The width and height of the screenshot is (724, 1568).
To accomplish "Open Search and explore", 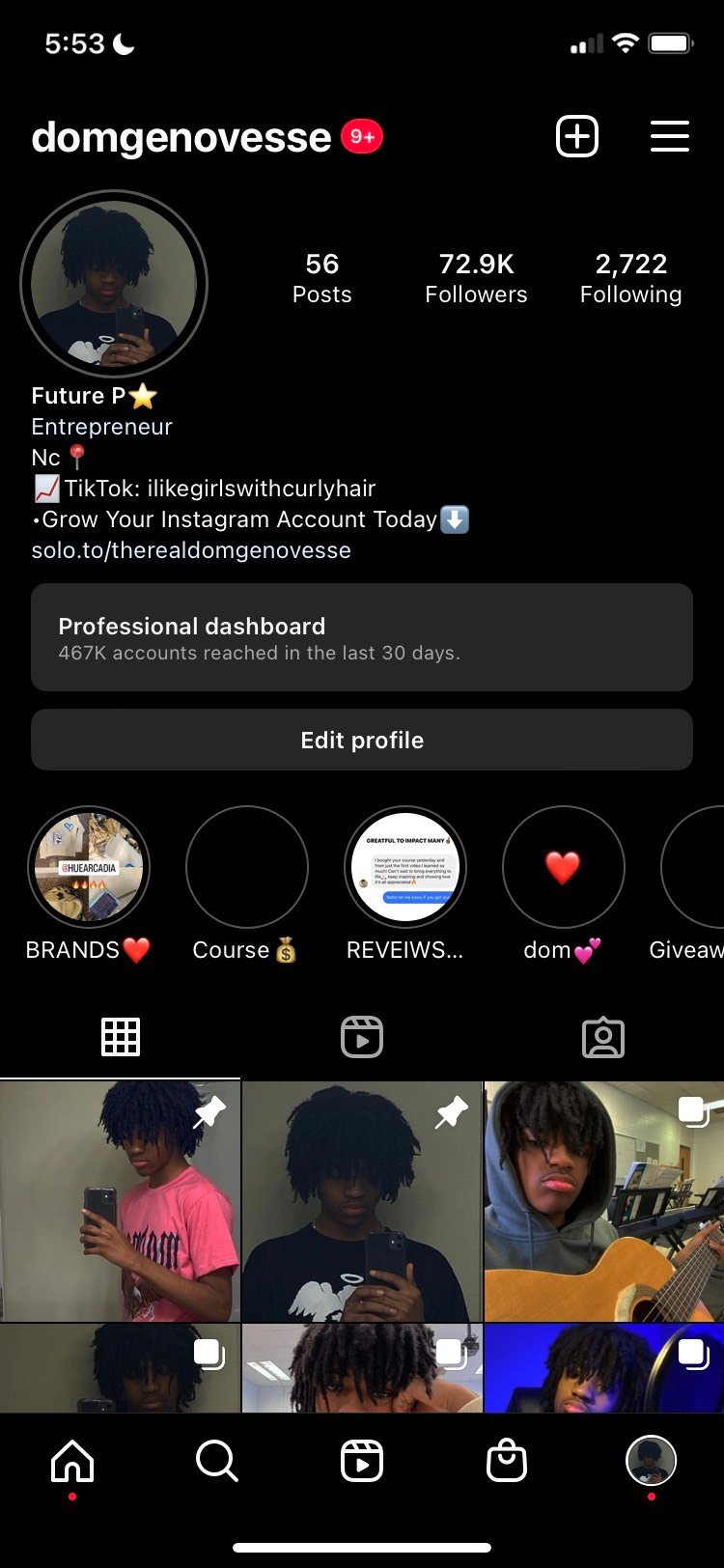I will [x=216, y=1461].
